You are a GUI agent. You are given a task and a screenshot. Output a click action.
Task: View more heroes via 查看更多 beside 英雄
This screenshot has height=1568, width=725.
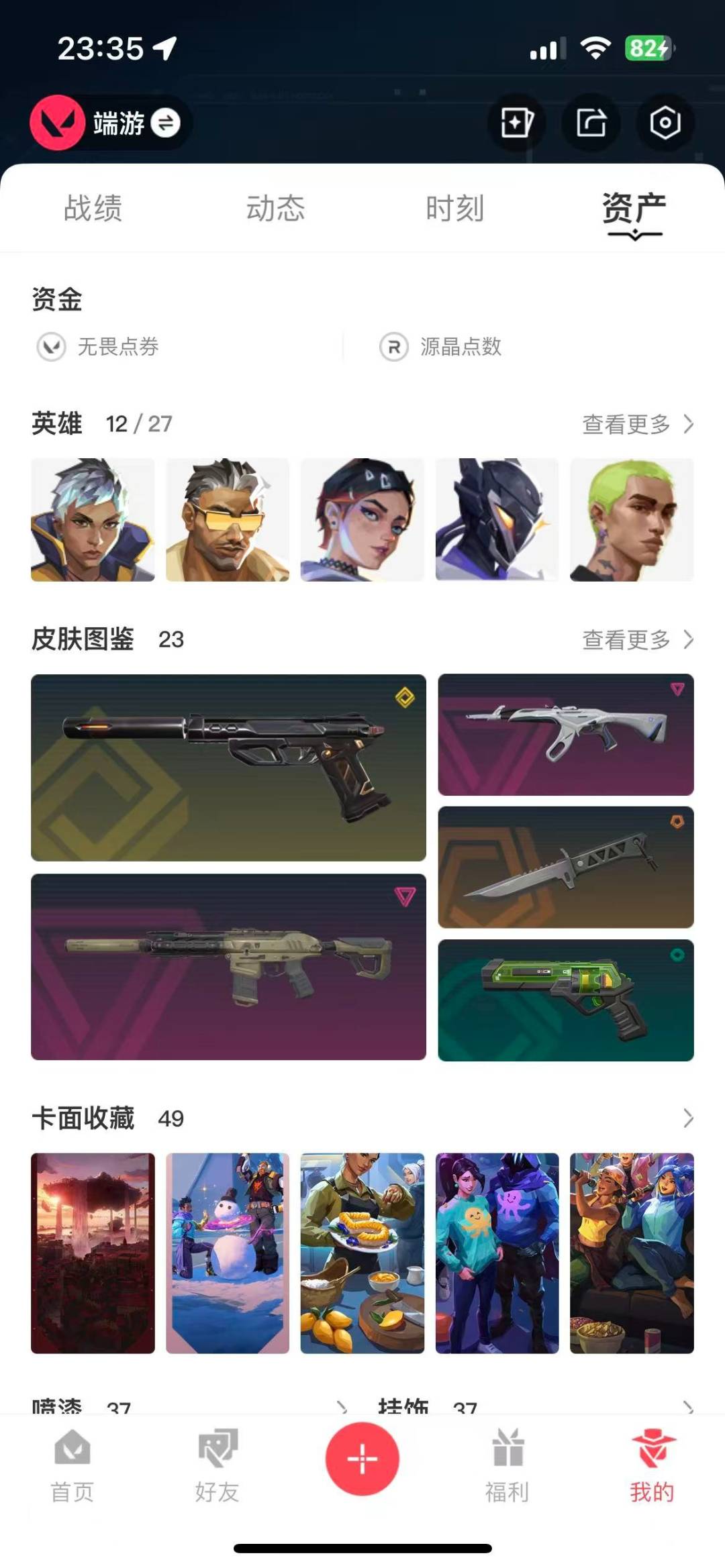click(x=636, y=424)
